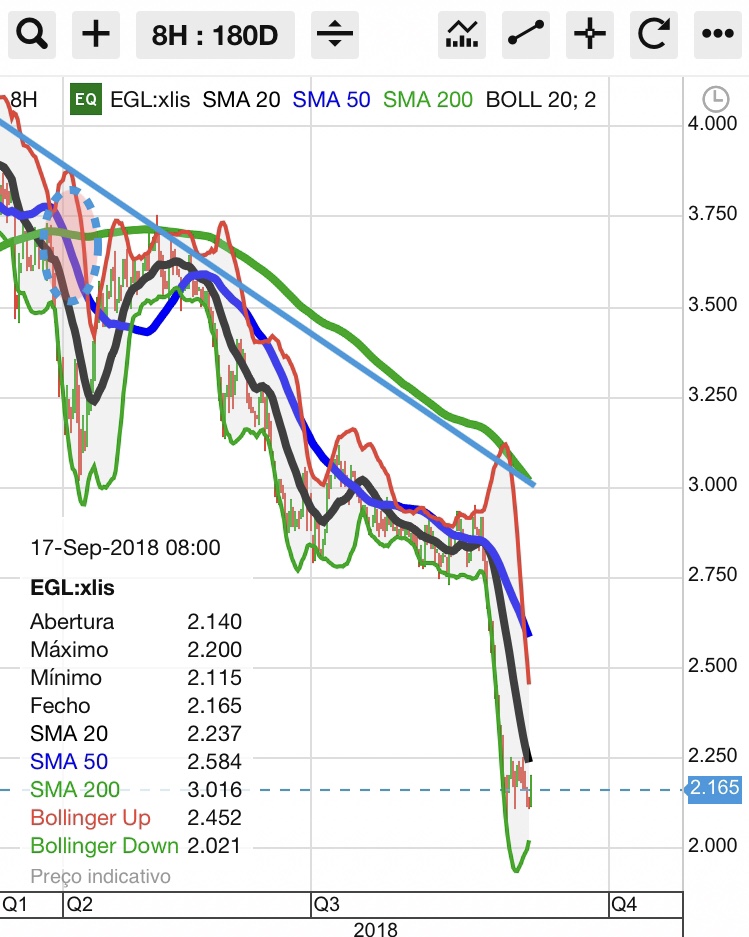Refresh the chart data
Screen dimensions: 749x937
click(654, 36)
